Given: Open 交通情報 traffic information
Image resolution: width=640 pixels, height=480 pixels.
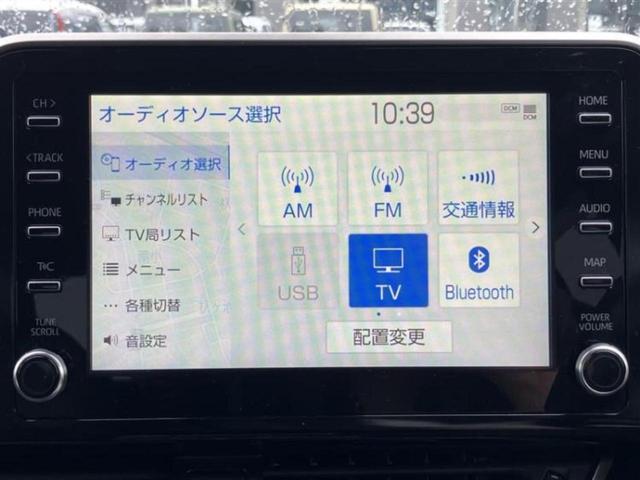Looking at the screenshot, I should click(478, 189).
